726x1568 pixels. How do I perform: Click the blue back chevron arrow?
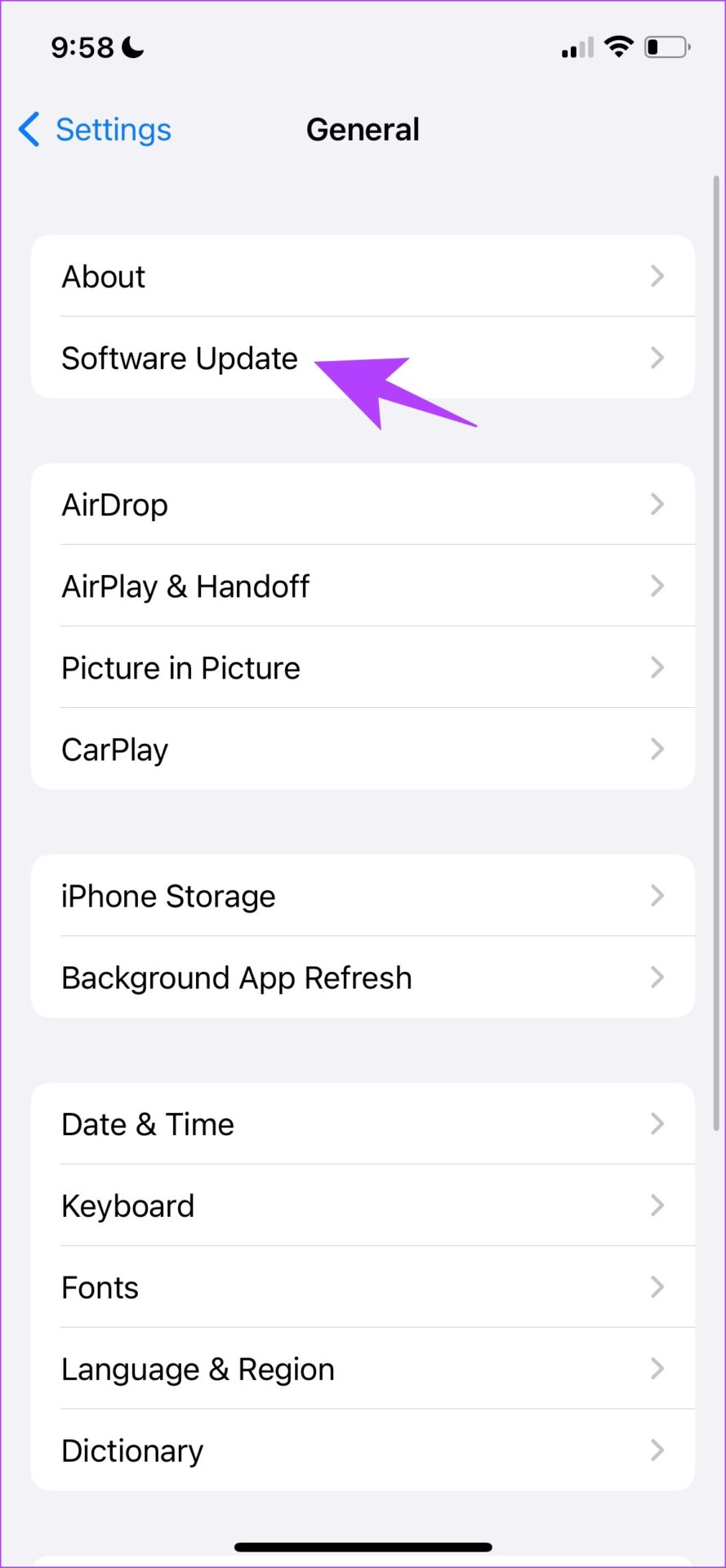[29, 129]
